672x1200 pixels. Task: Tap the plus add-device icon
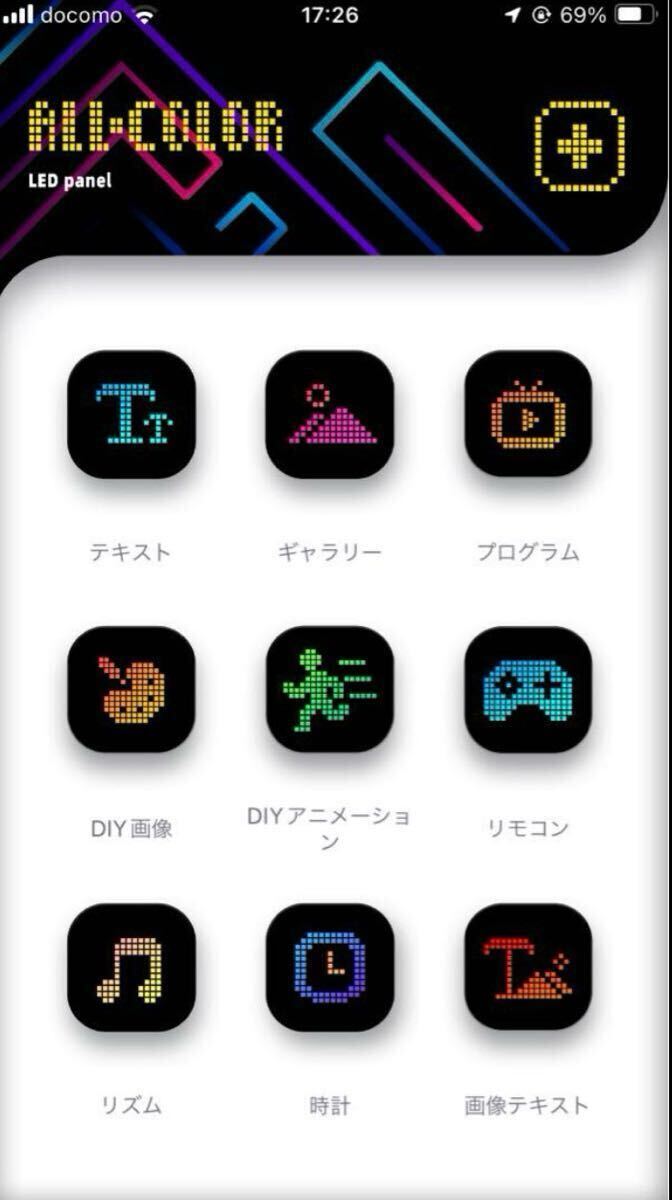(x=580, y=145)
